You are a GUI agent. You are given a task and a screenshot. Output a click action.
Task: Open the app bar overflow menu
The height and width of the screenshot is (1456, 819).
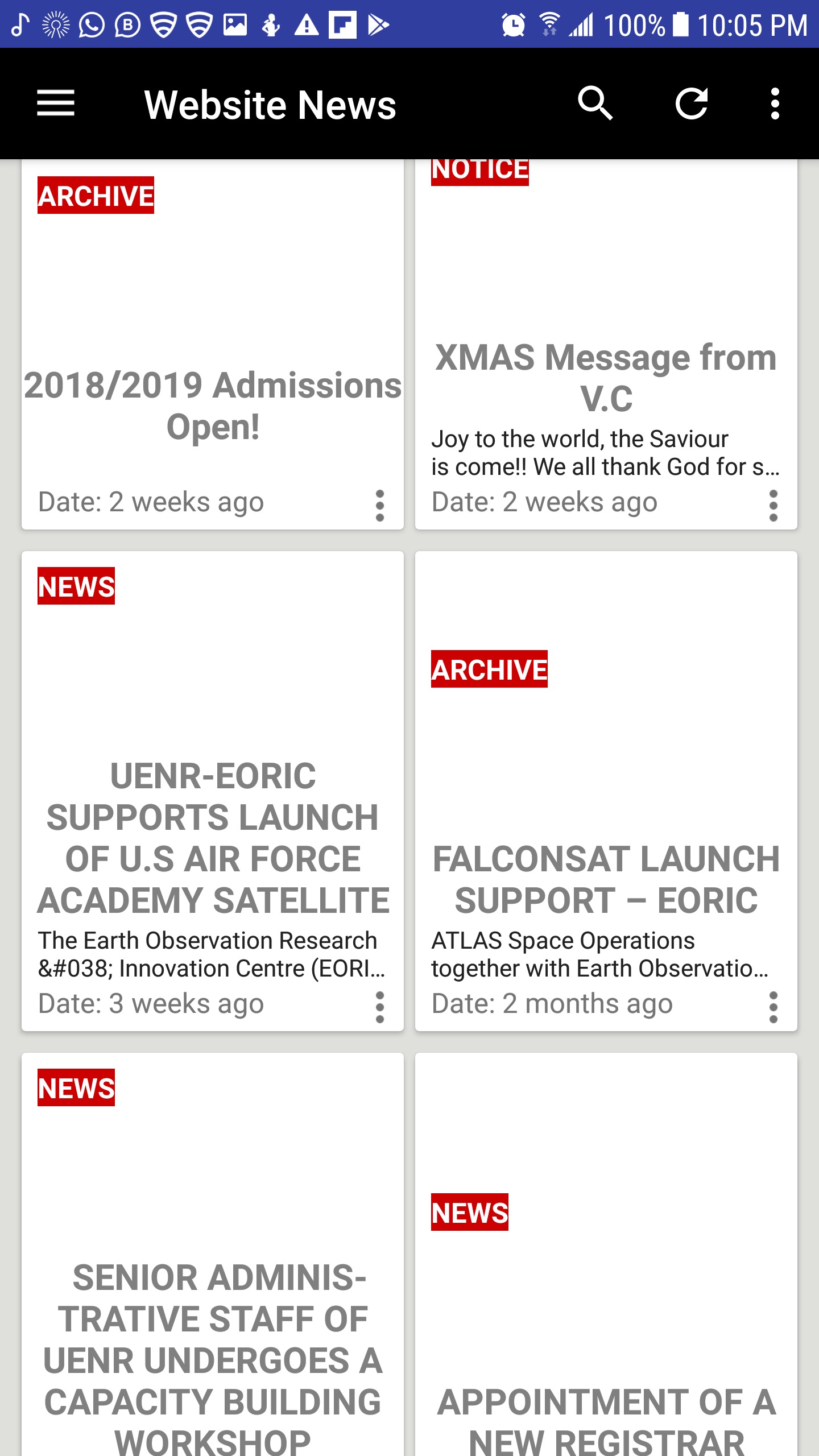(775, 104)
